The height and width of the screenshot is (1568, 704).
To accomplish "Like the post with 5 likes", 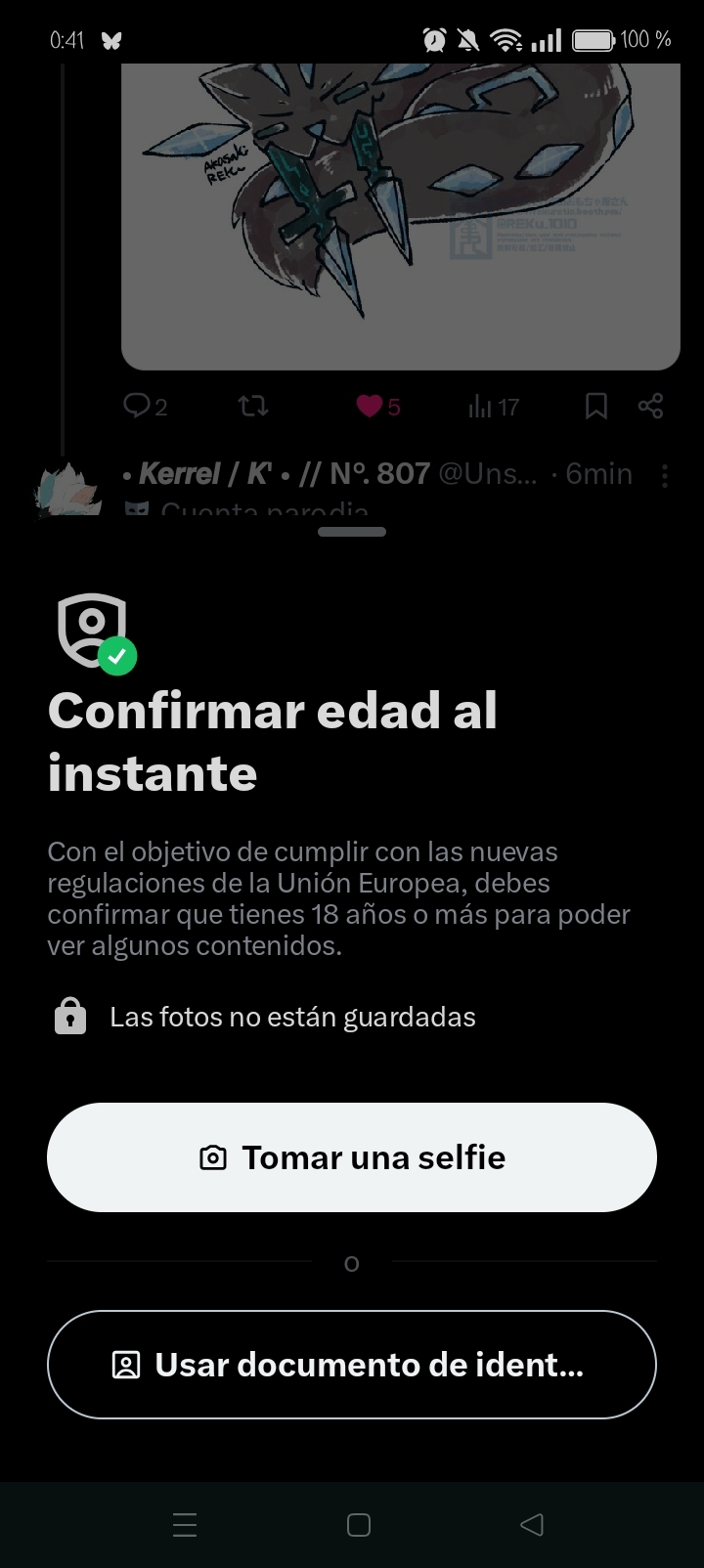I will point(370,407).
